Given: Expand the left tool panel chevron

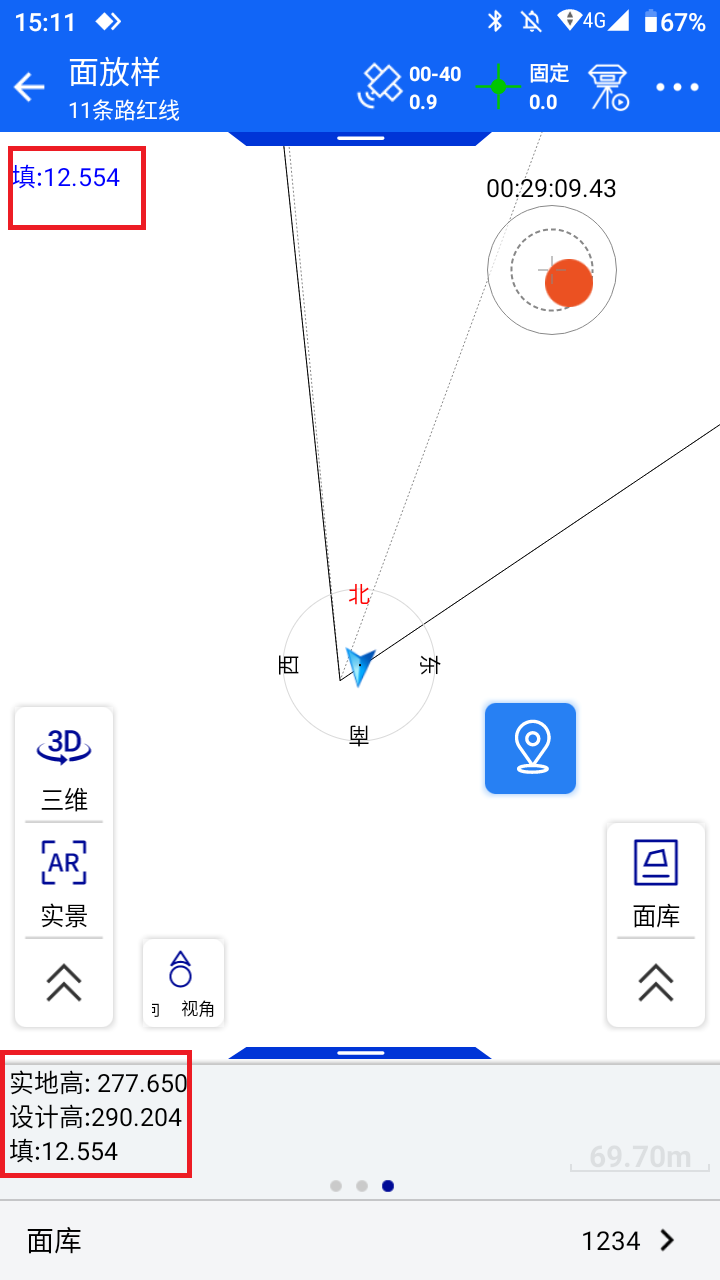Looking at the screenshot, I should pyautogui.click(x=64, y=983).
